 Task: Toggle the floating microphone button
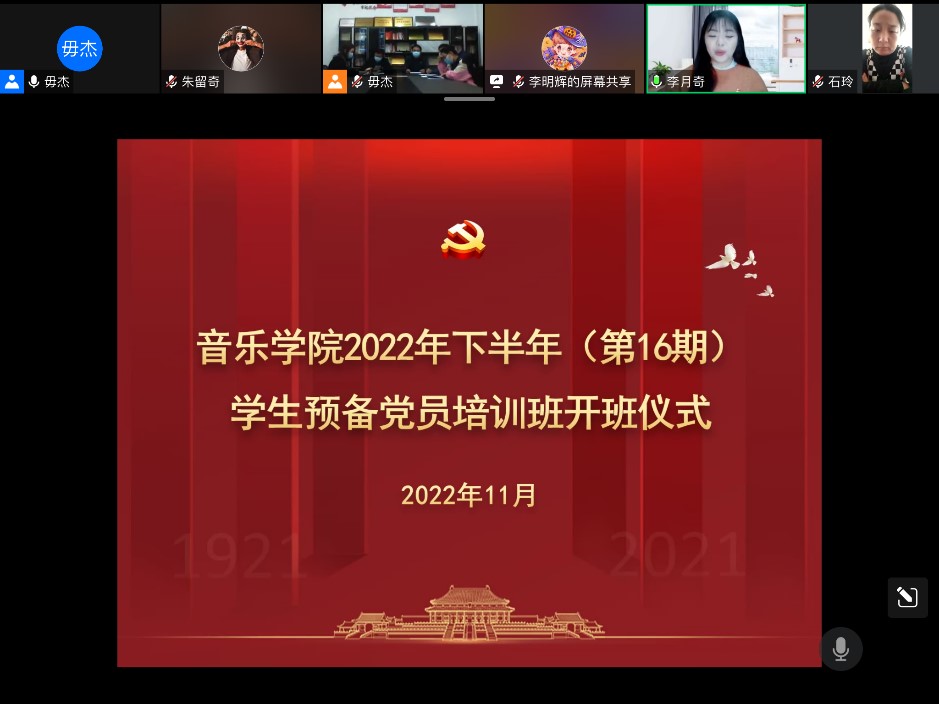840,649
